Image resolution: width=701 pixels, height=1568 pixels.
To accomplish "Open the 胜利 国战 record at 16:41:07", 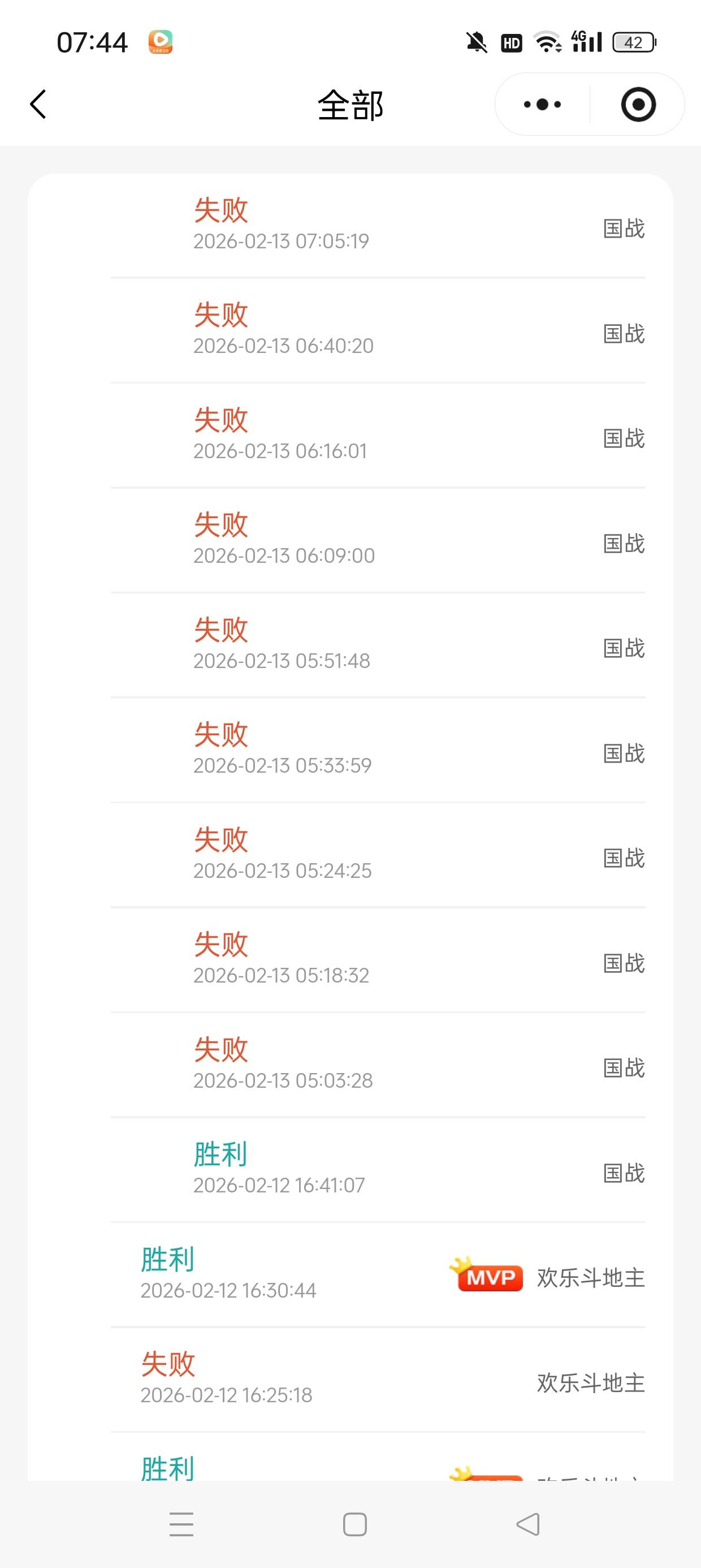I will (x=377, y=1170).
